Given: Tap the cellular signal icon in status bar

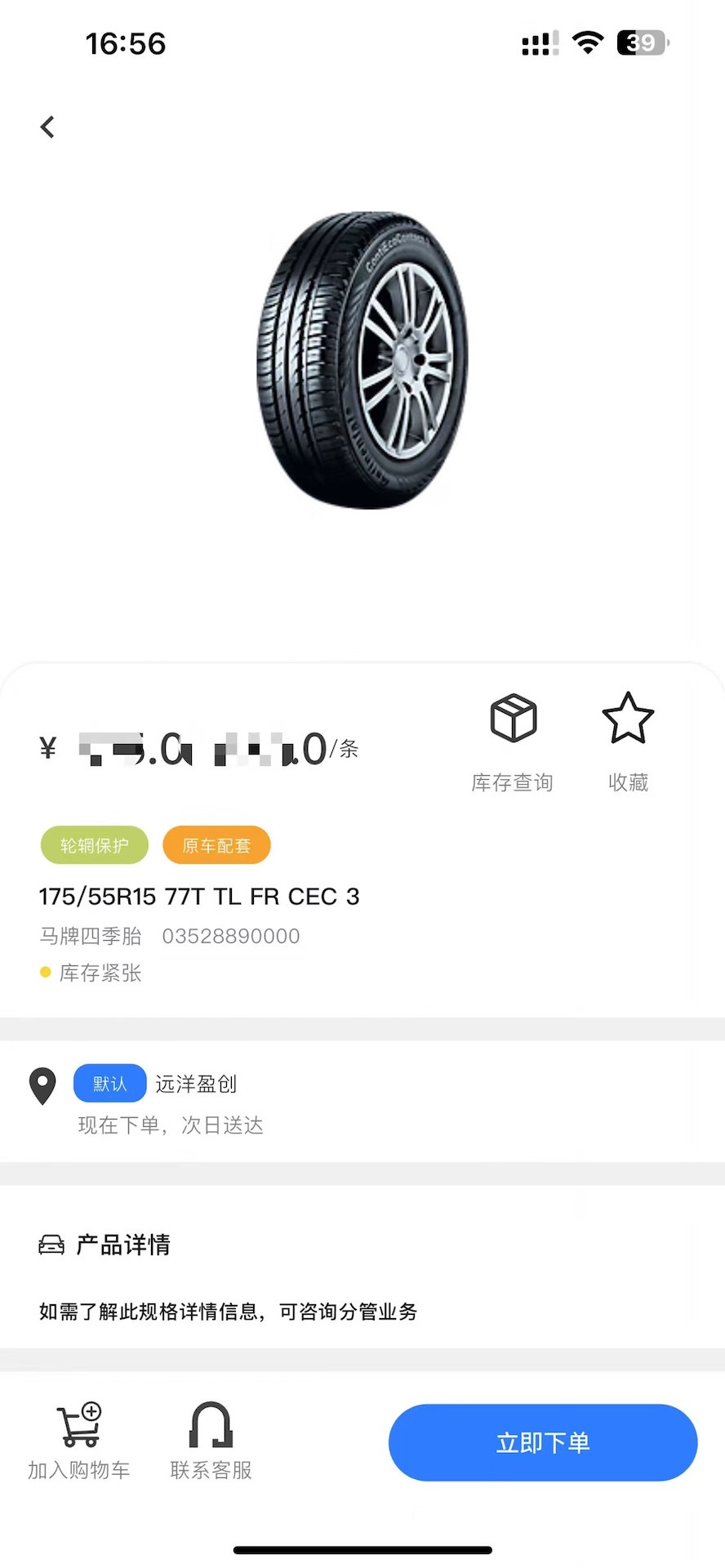Looking at the screenshot, I should [538, 42].
